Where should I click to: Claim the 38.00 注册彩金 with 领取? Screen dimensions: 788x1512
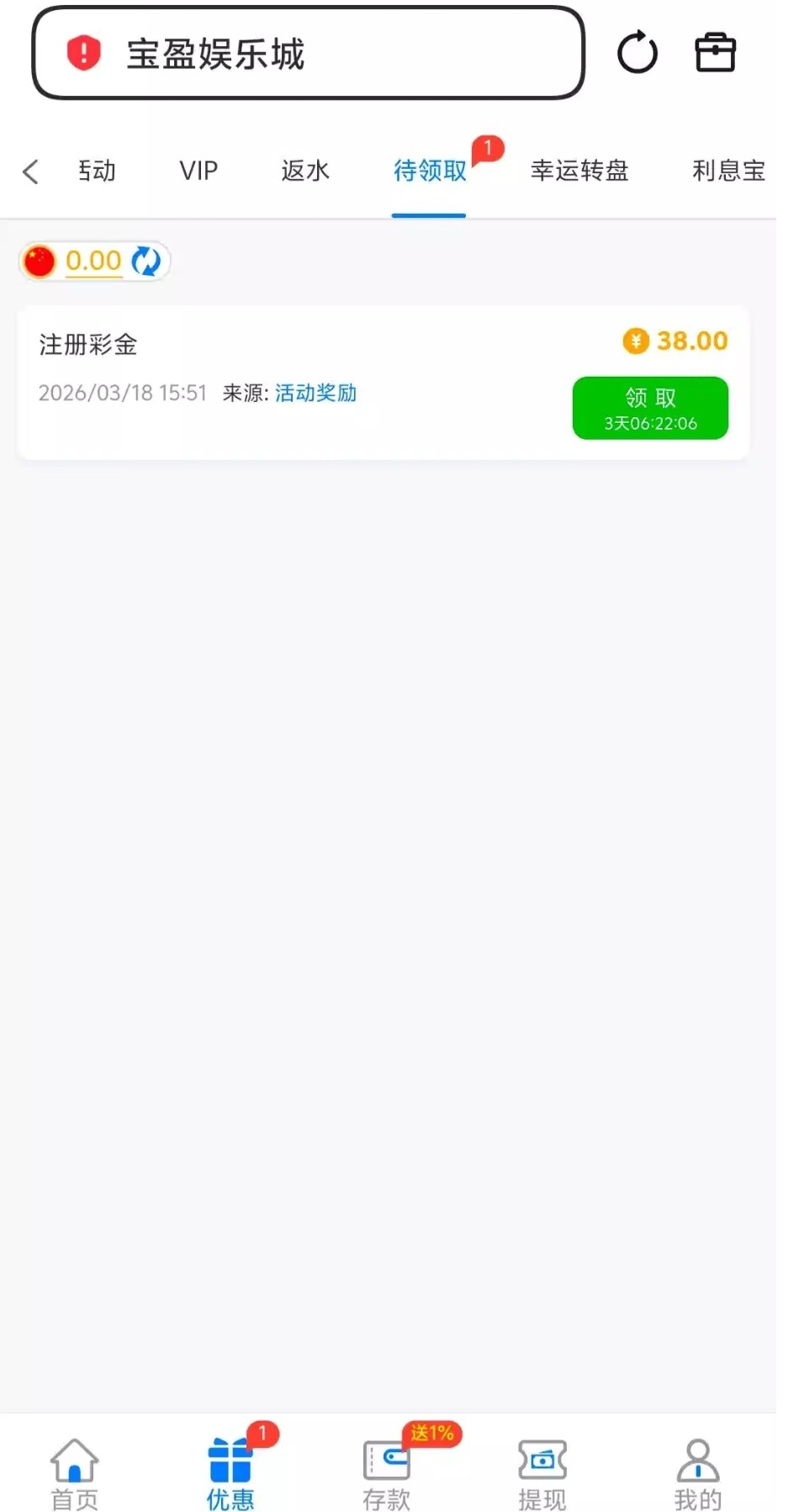(x=650, y=408)
